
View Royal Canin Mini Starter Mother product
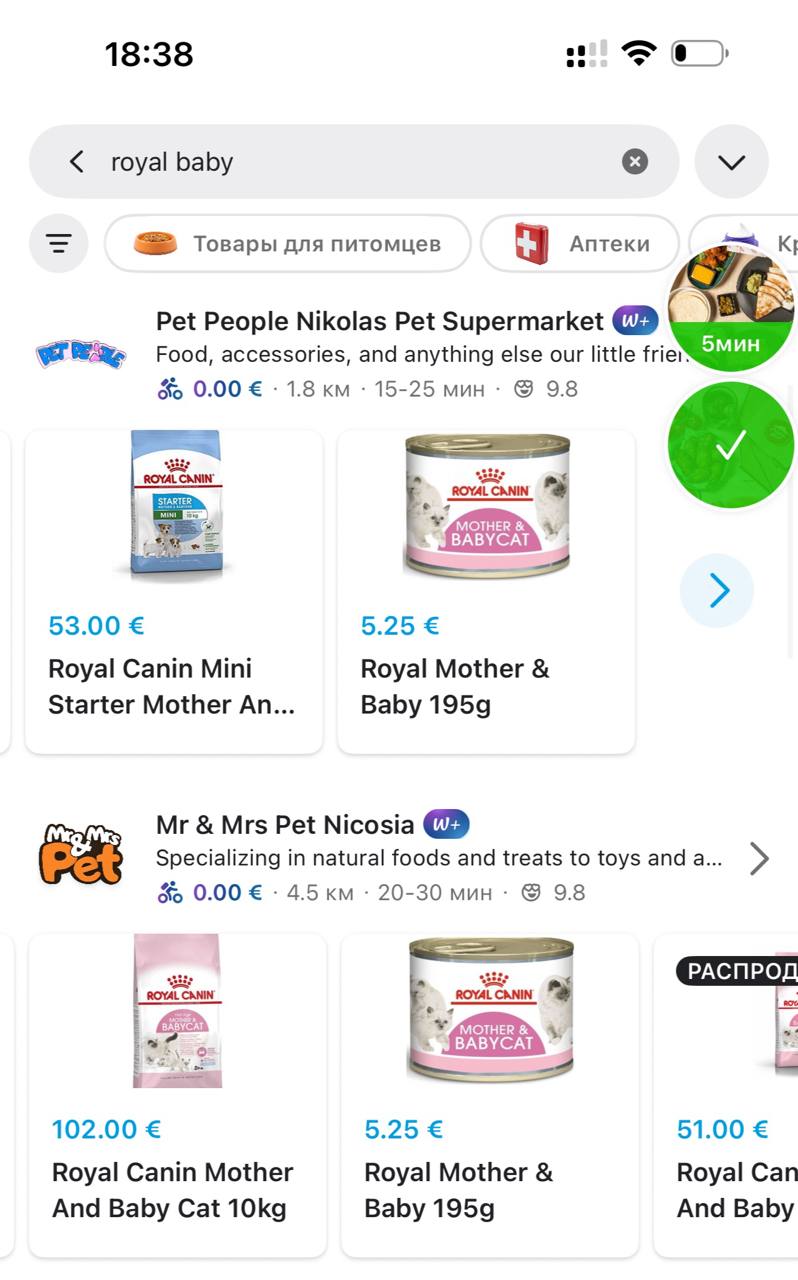[x=174, y=590]
